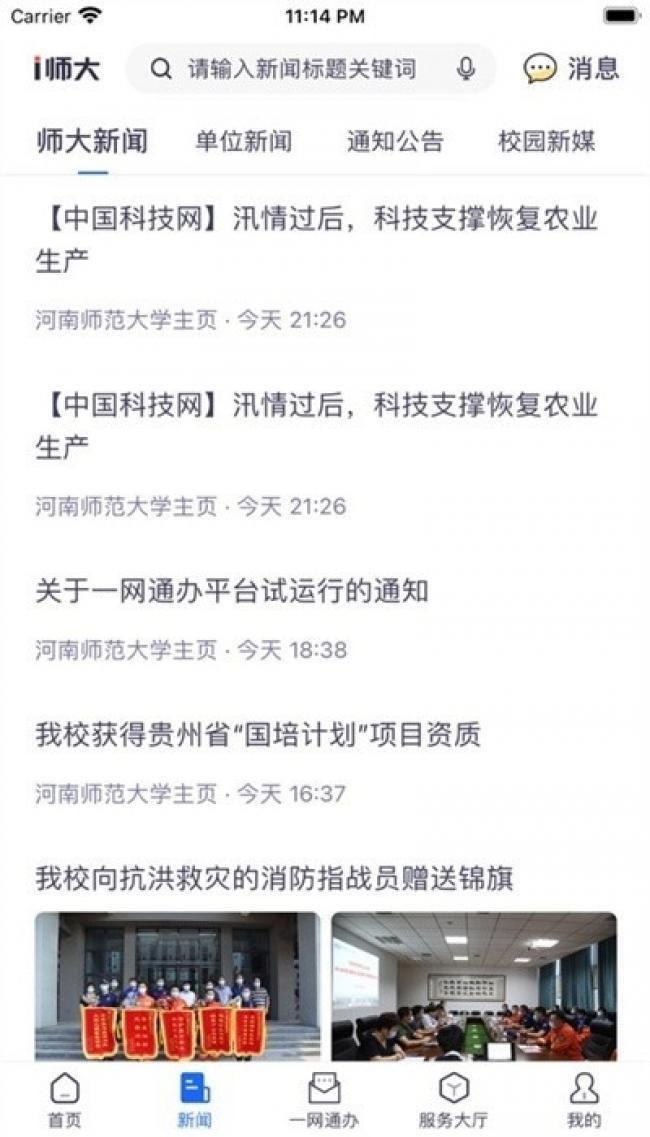Select the 师大新闻 tab
This screenshot has height=1137, width=650.
[92, 141]
